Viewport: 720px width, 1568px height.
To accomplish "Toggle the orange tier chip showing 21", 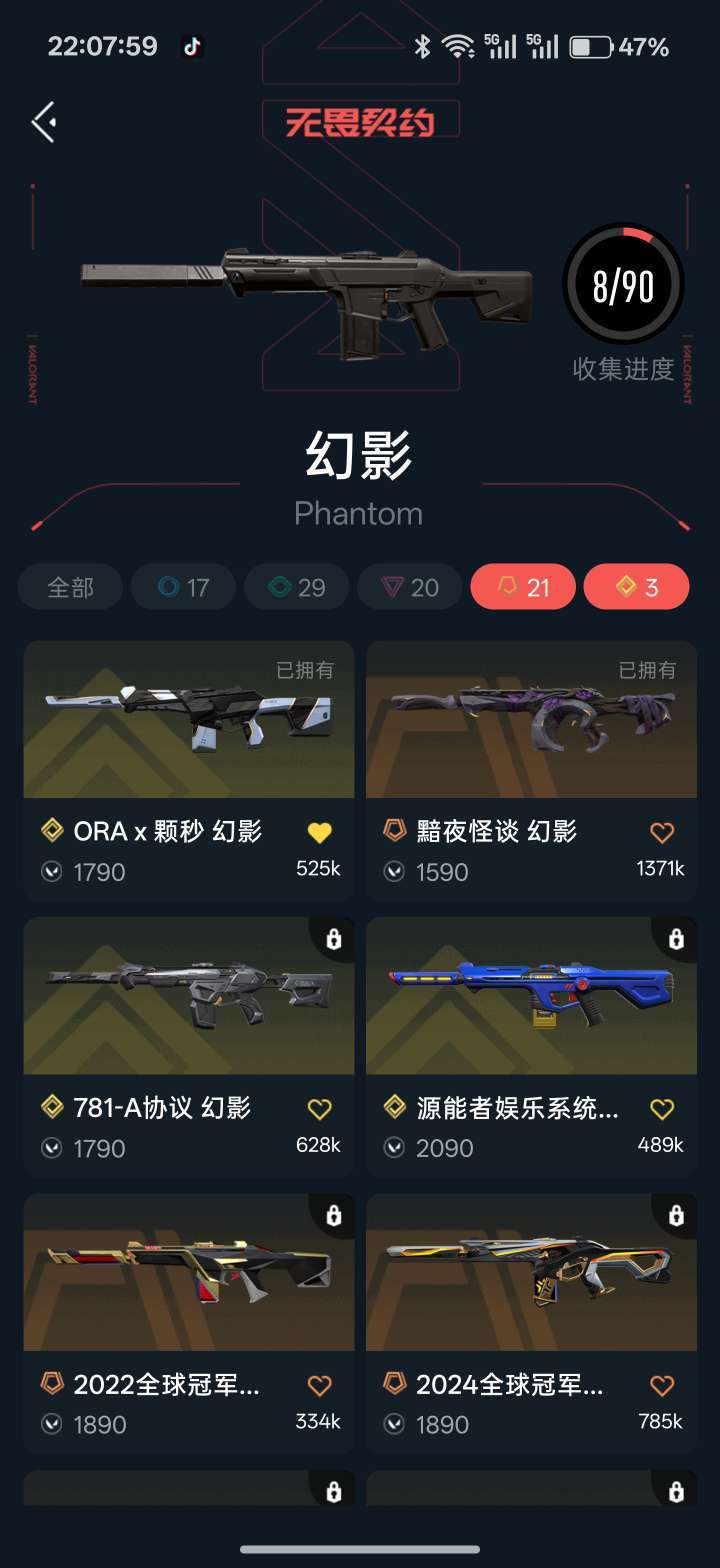I will point(523,587).
